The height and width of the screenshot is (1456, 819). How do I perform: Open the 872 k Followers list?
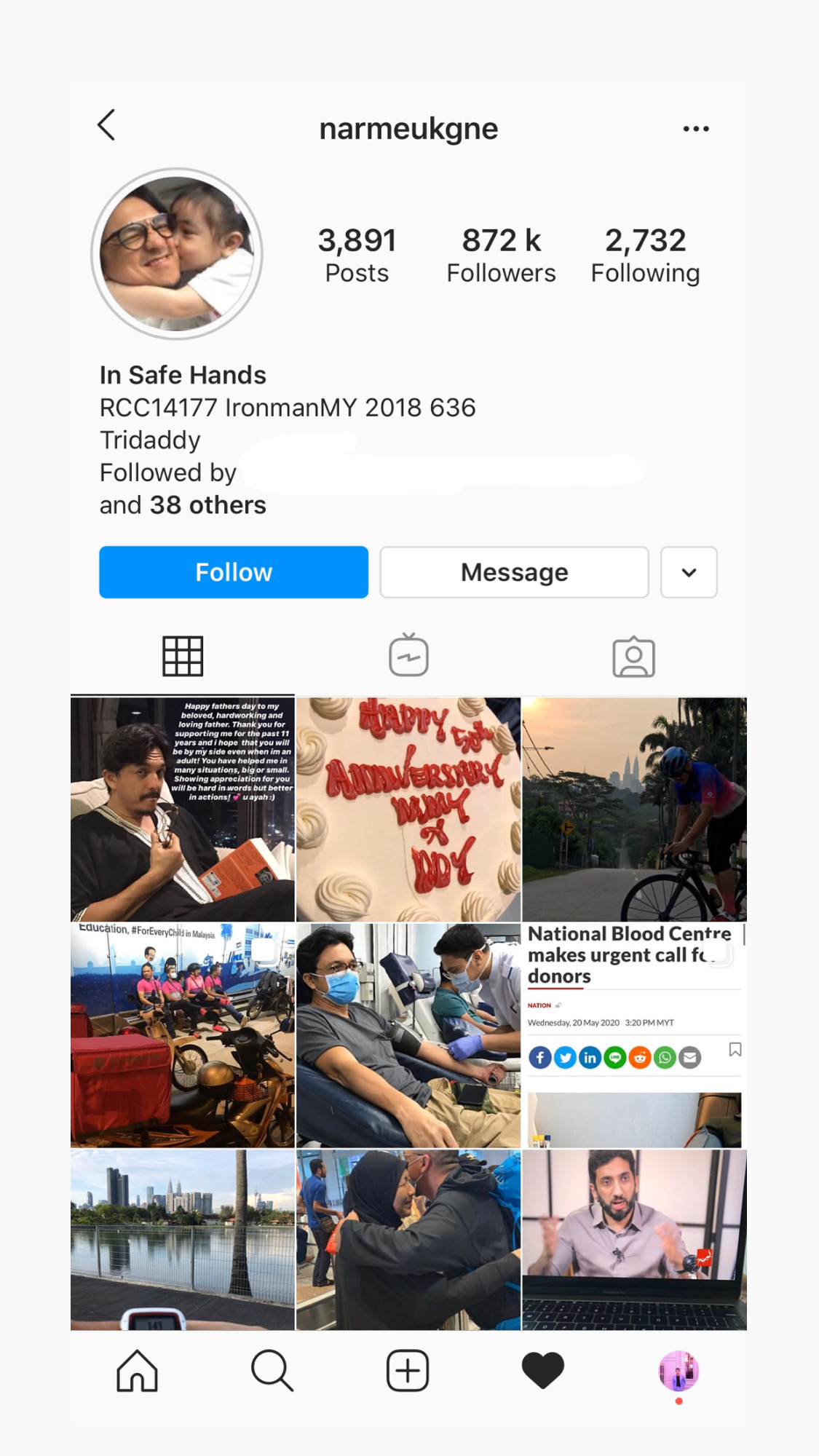coord(501,255)
